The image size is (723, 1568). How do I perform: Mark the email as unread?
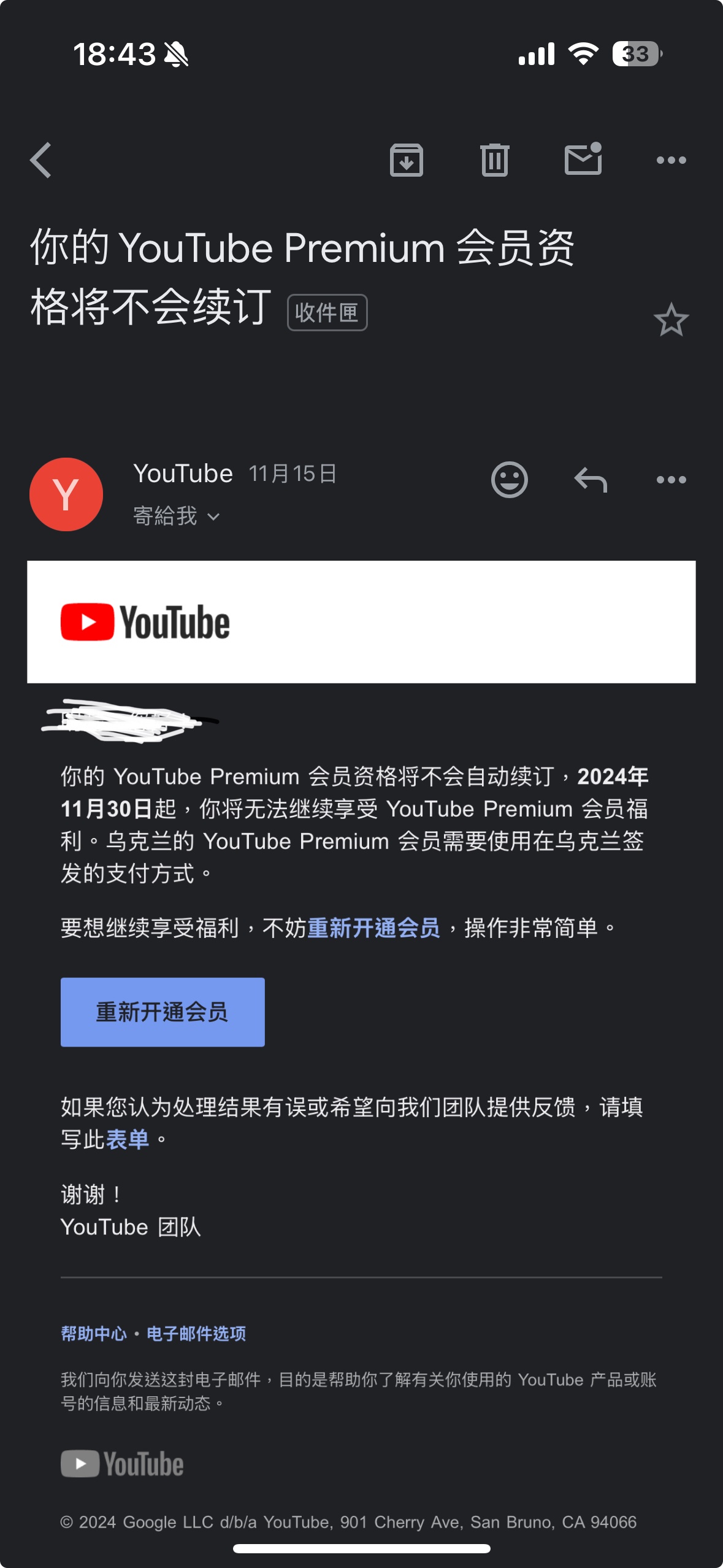(x=583, y=159)
